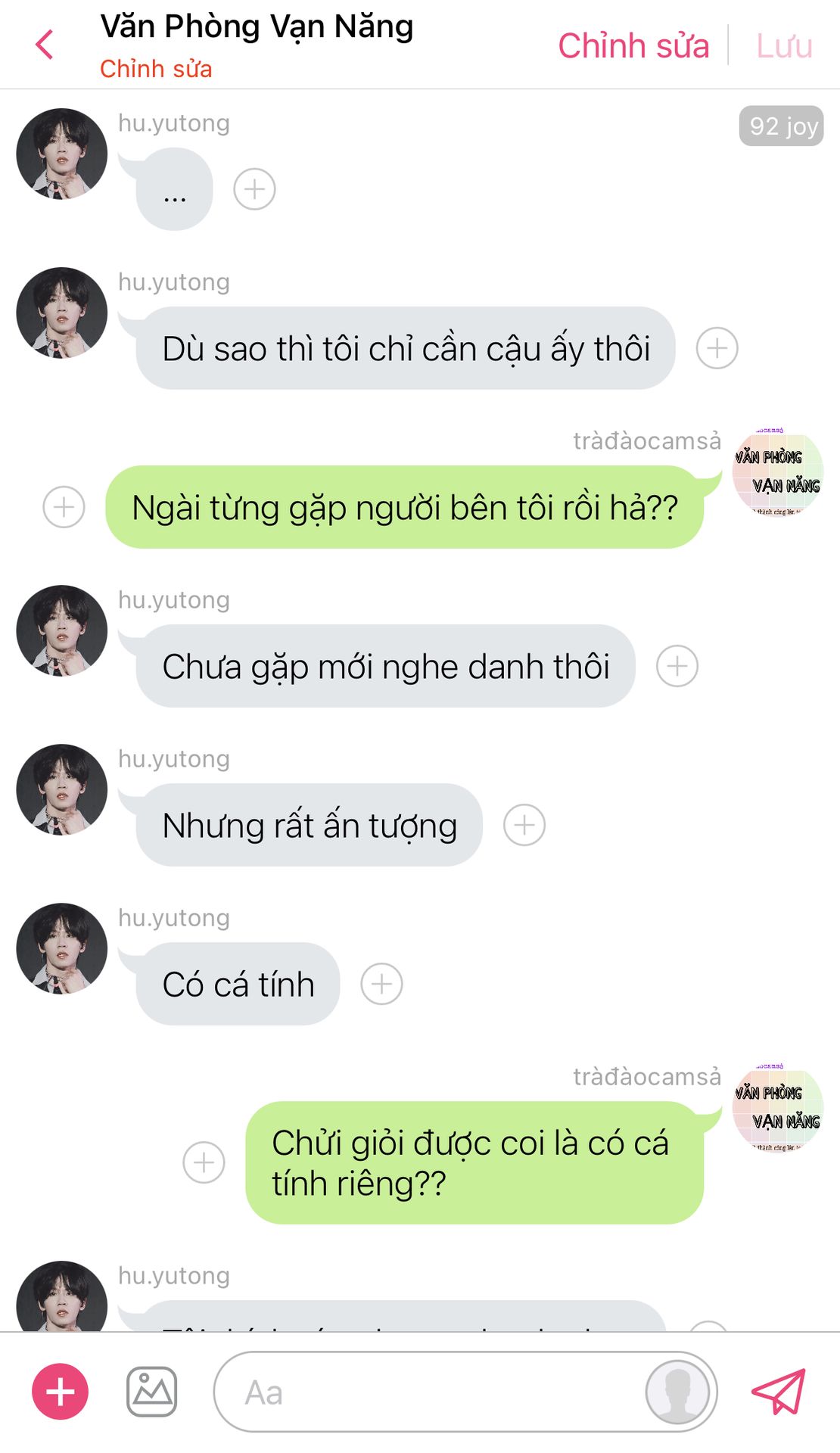Tap the tràđàocamsả avatar beside "Ngài từng gặp"
Screen dimensions: 840x1453
click(777, 472)
